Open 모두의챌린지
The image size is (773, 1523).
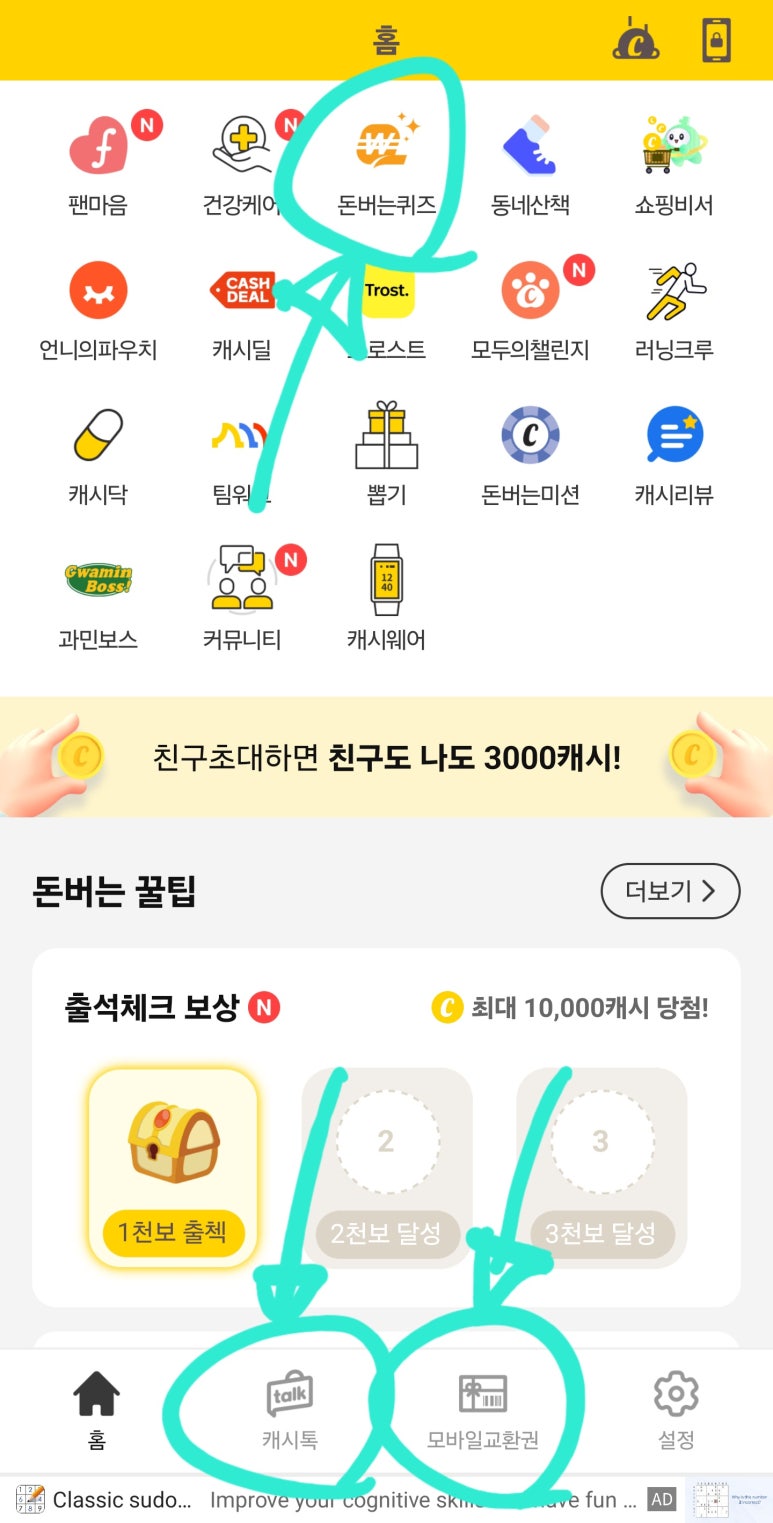point(530,310)
